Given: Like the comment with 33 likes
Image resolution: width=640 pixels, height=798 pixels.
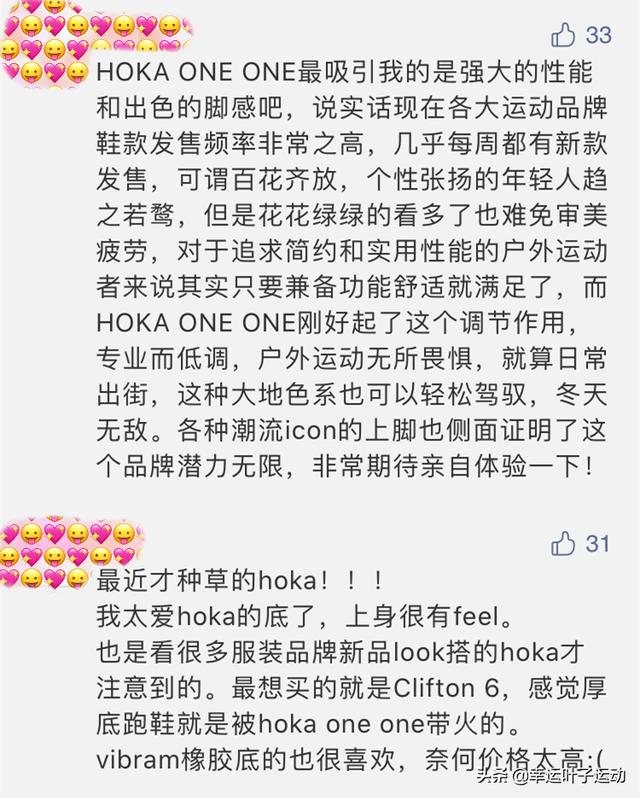Looking at the screenshot, I should coord(564,35).
